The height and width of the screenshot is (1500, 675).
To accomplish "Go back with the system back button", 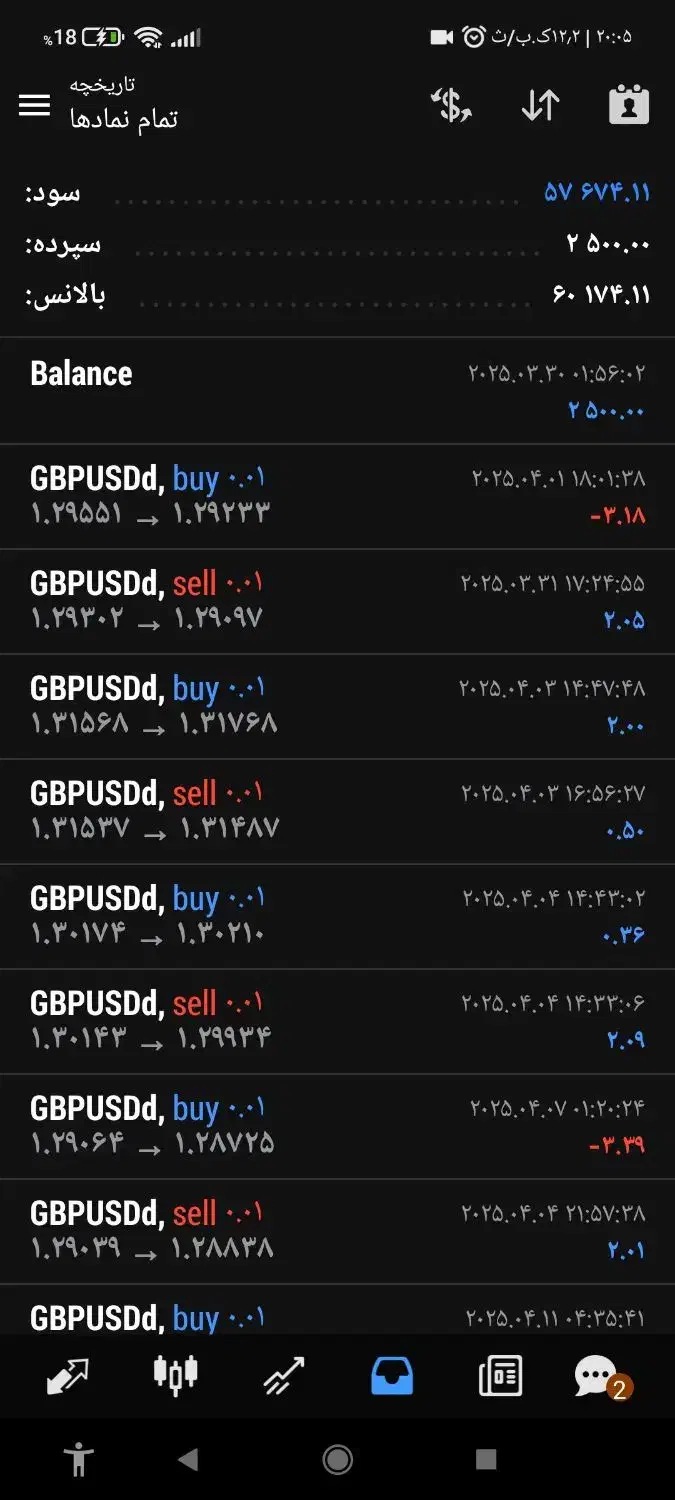I will 188,1460.
